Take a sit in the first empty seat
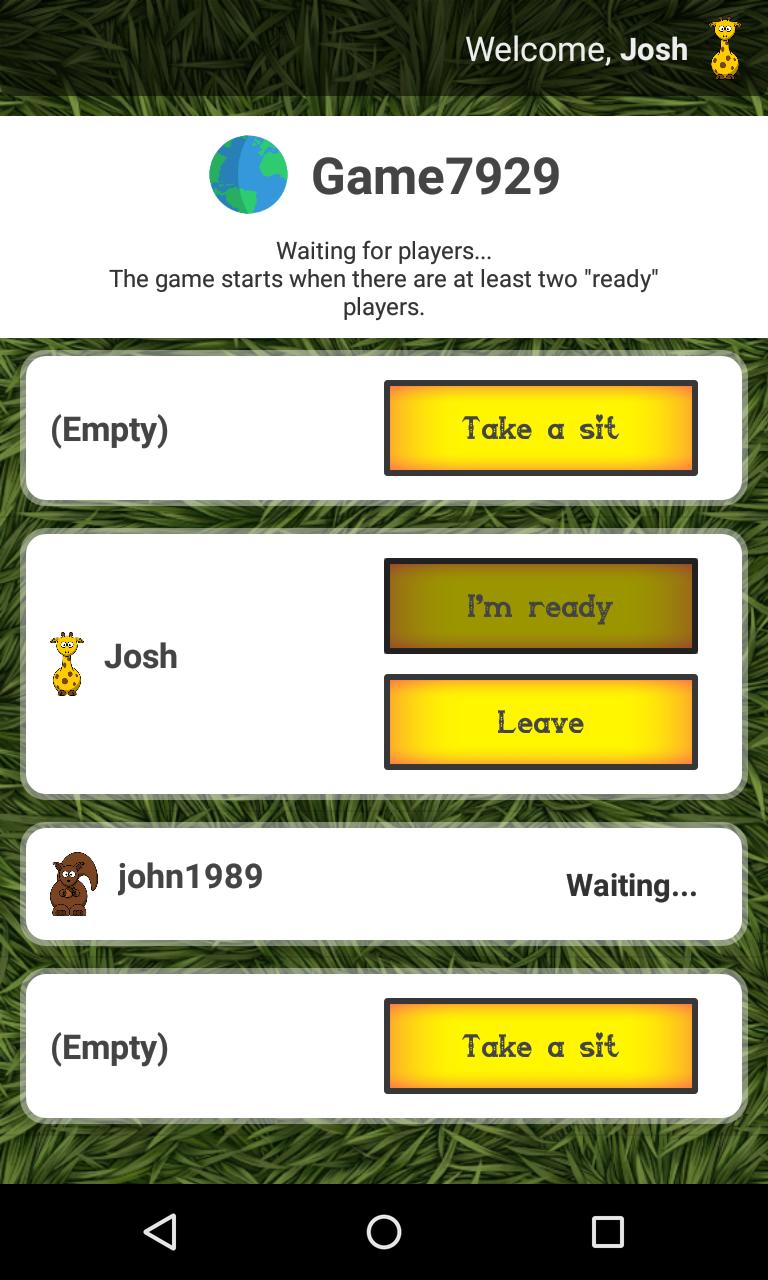The image size is (768, 1280). [x=540, y=428]
